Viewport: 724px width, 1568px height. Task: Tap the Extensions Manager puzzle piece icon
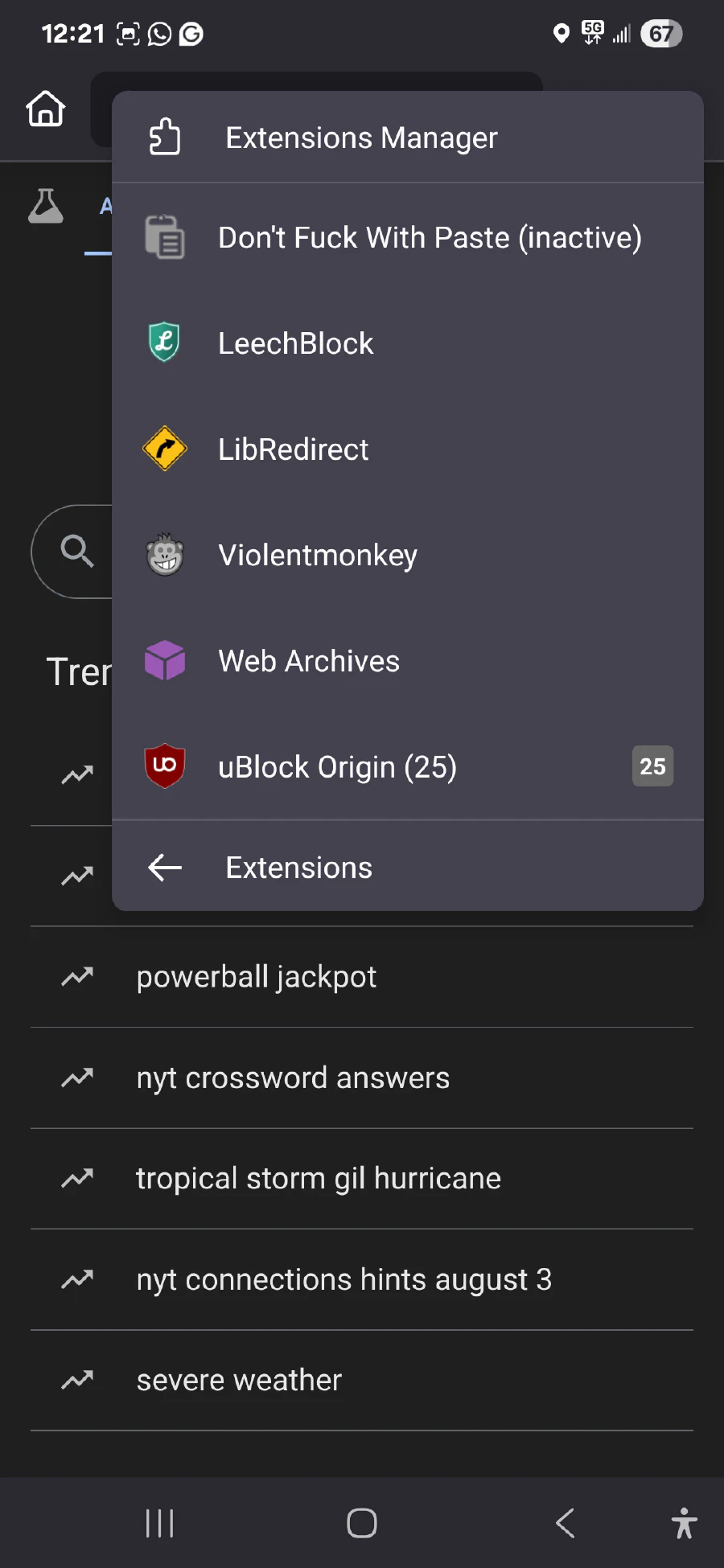164,137
